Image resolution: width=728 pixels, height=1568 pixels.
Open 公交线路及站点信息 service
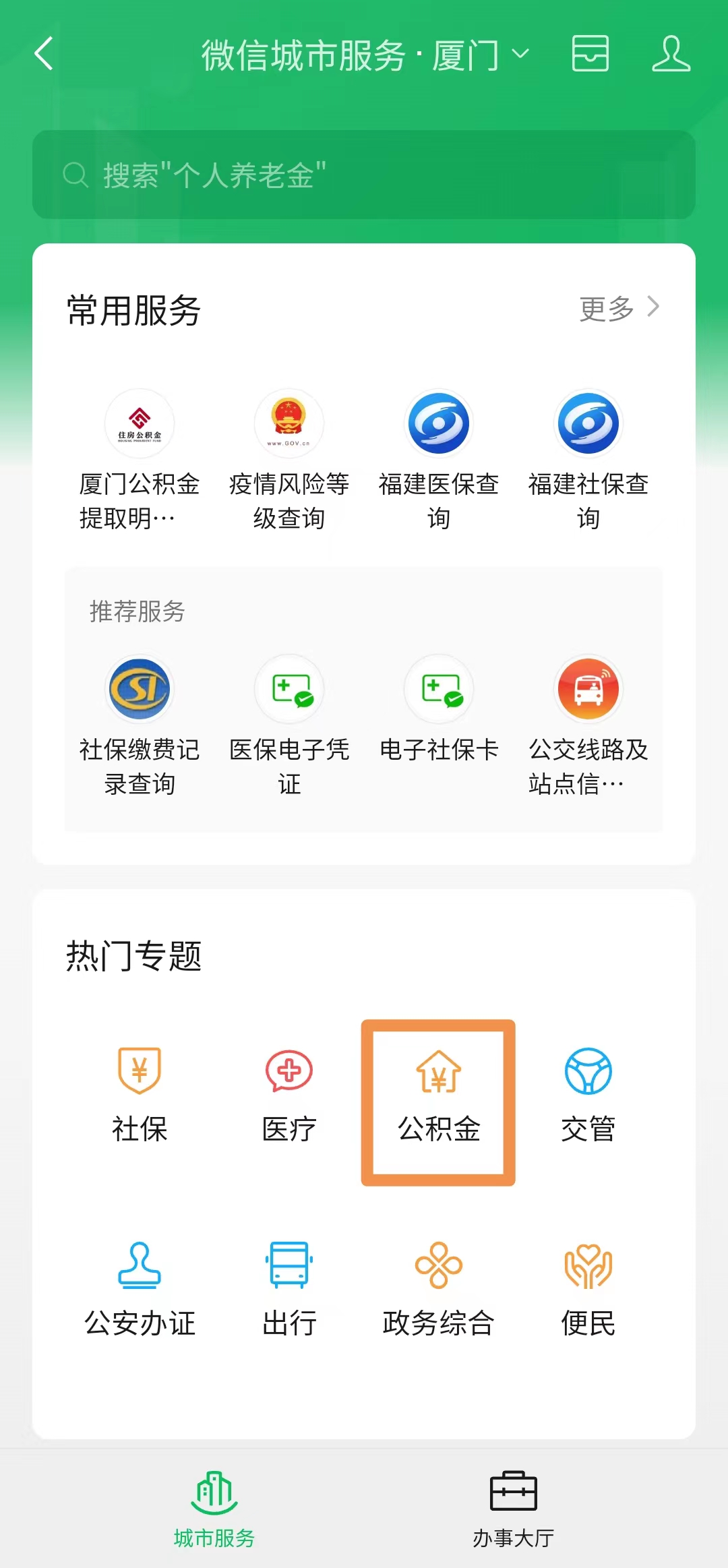coord(588,726)
